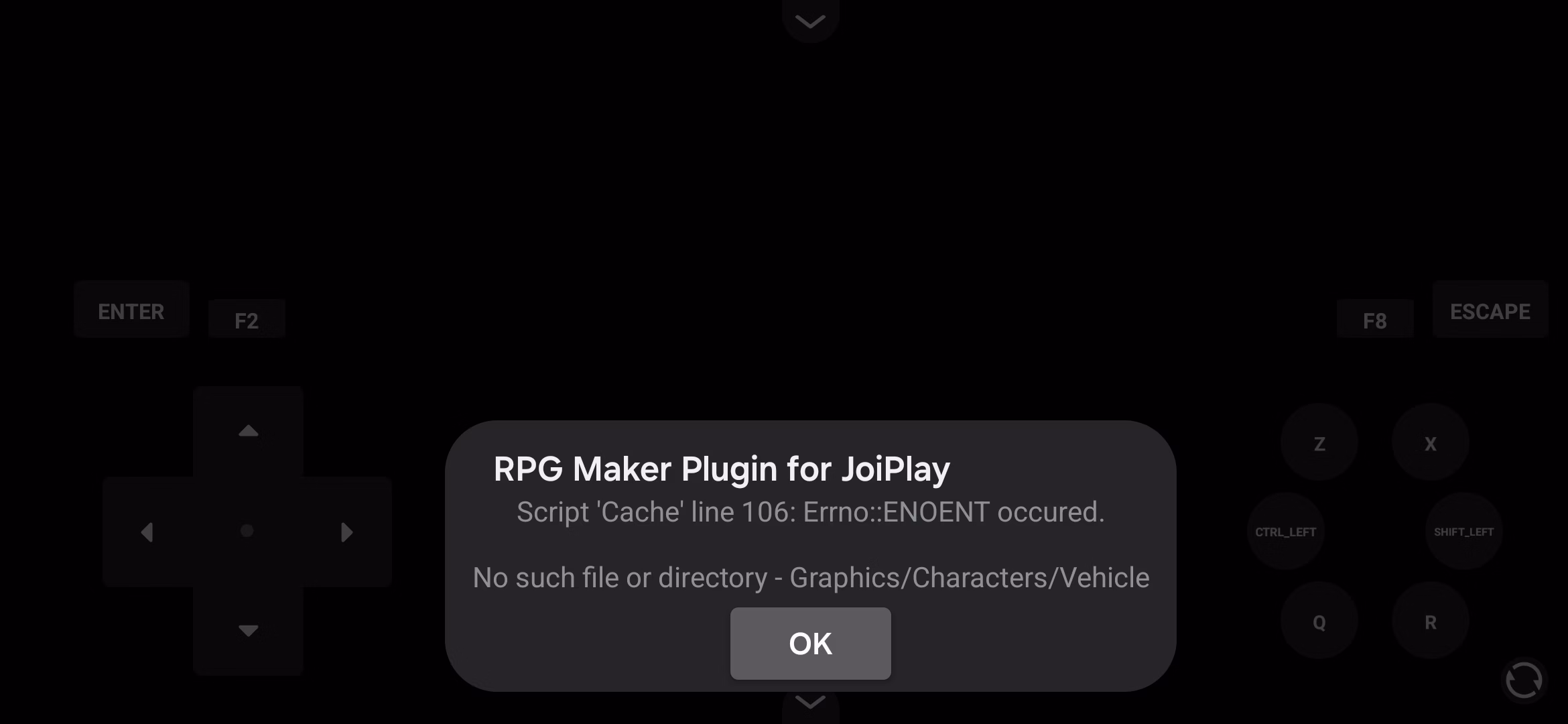Tap the F8 key
Image resolution: width=1568 pixels, height=724 pixels.
point(1374,320)
